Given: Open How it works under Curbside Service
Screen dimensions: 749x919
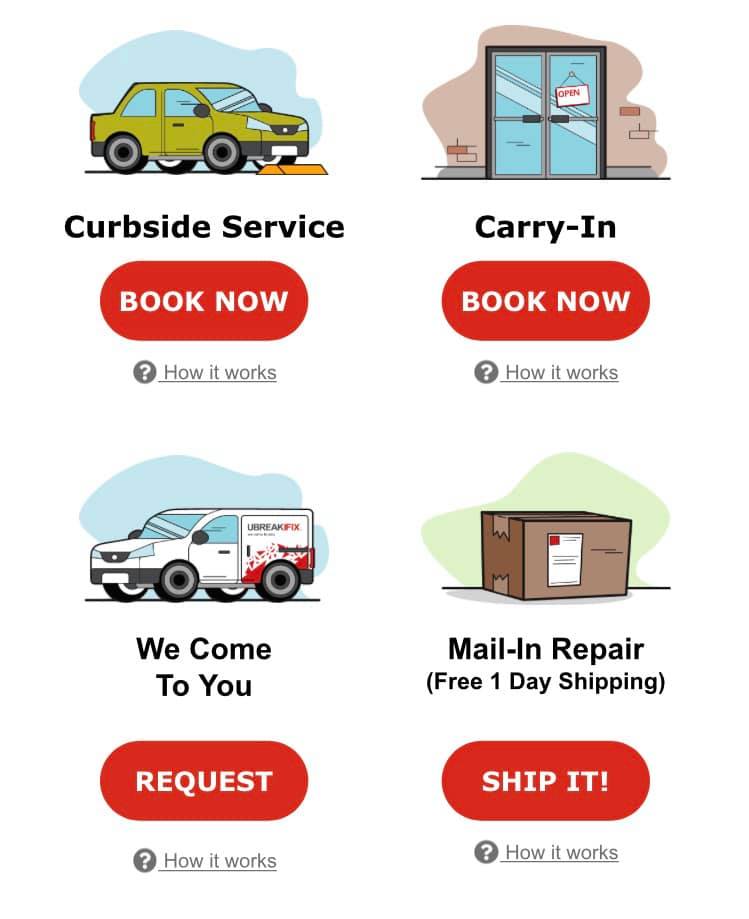Looking at the screenshot, I should [x=206, y=373].
